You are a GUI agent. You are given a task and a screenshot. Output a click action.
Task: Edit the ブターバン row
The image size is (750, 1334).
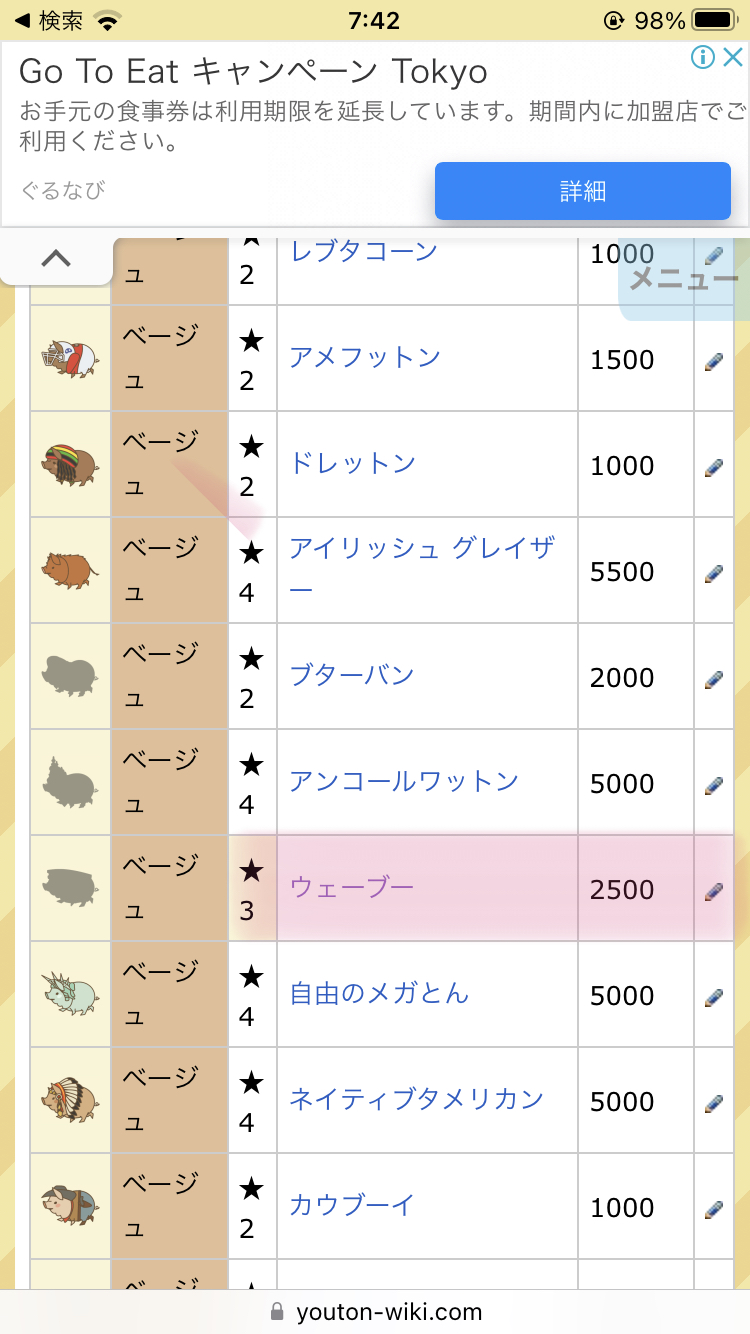click(714, 679)
